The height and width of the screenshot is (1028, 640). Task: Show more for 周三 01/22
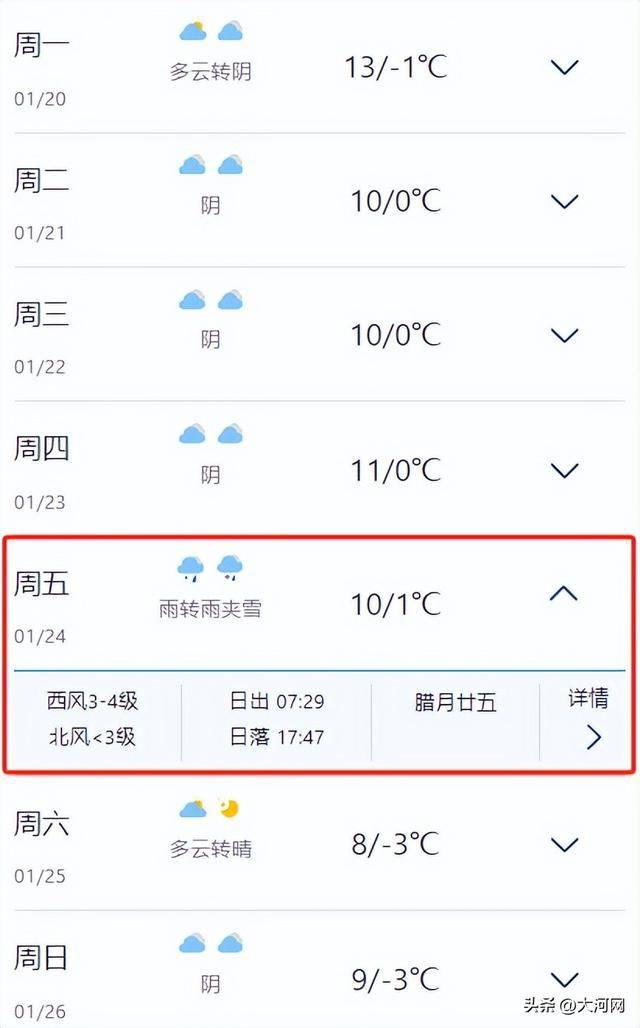(565, 336)
